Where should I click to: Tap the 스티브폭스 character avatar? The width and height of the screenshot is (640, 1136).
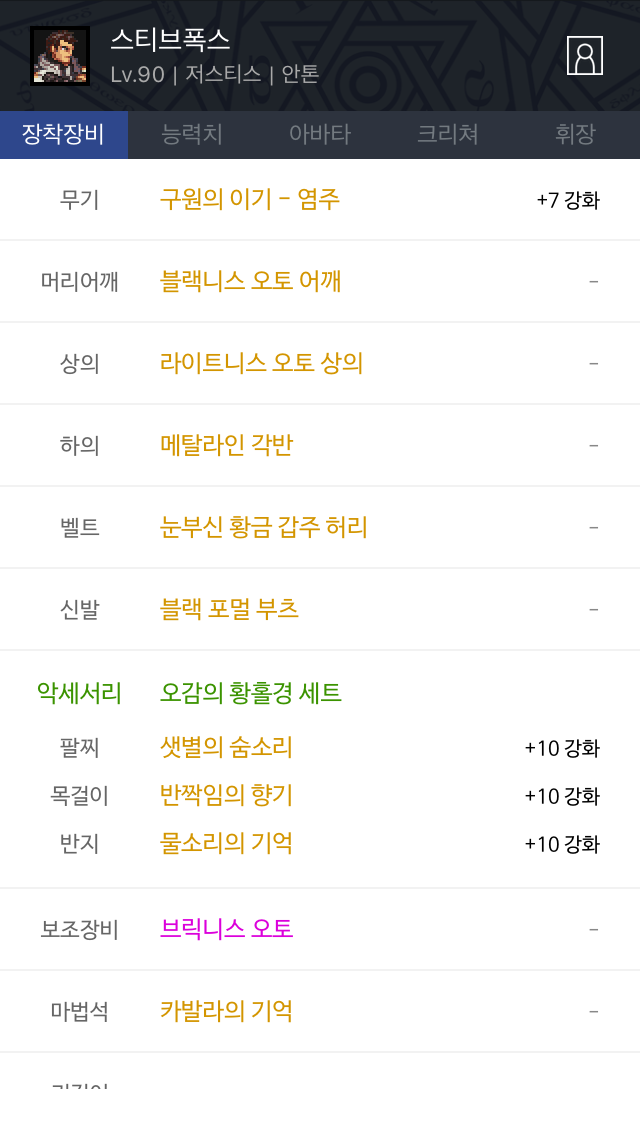(59, 56)
